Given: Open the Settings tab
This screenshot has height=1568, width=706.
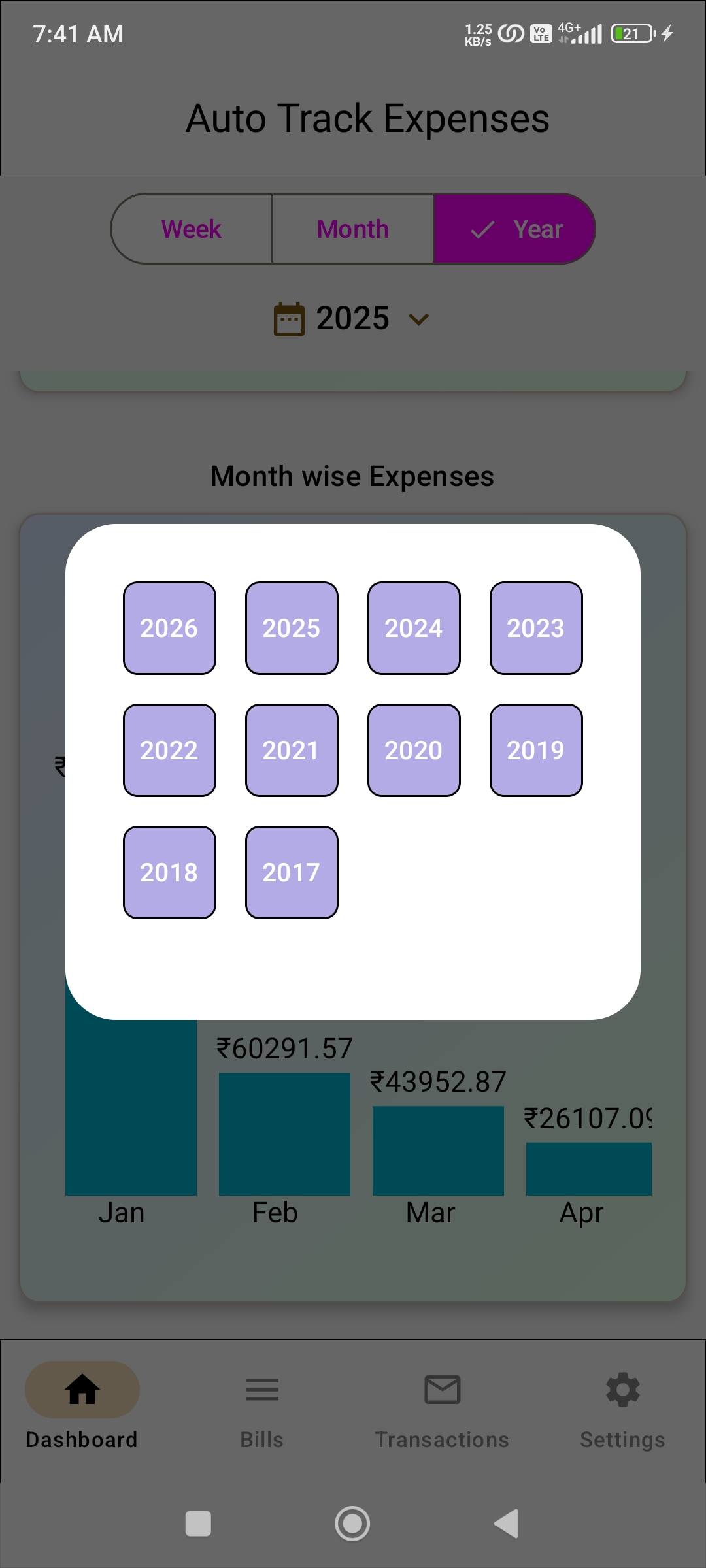Looking at the screenshot, I should [x=622, y=1405].
